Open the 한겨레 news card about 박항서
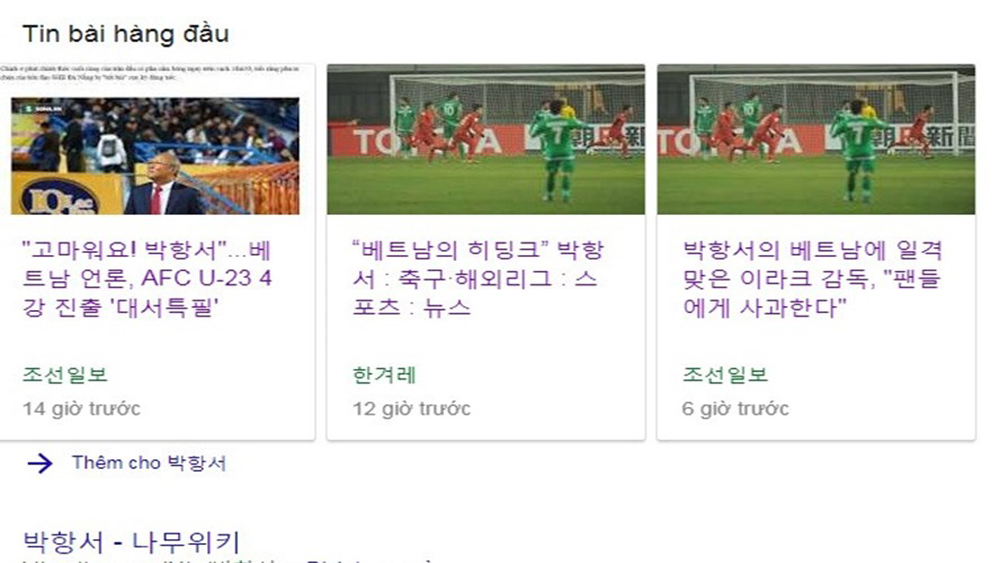This screenshot has height=563, width=1000. pyautogui.click(x=479, y=279)
